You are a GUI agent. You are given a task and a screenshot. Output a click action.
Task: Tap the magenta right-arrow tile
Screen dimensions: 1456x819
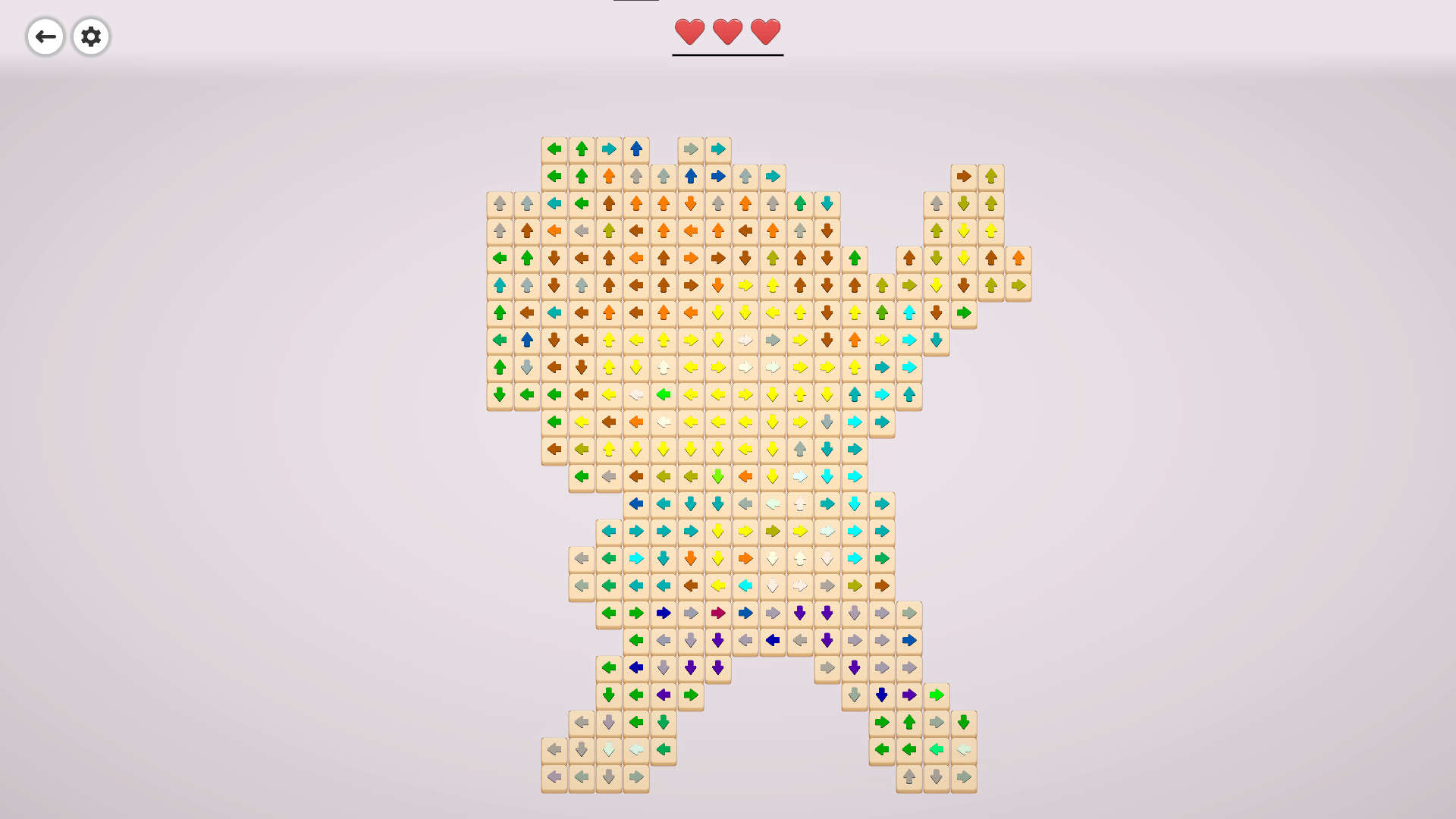717,613
